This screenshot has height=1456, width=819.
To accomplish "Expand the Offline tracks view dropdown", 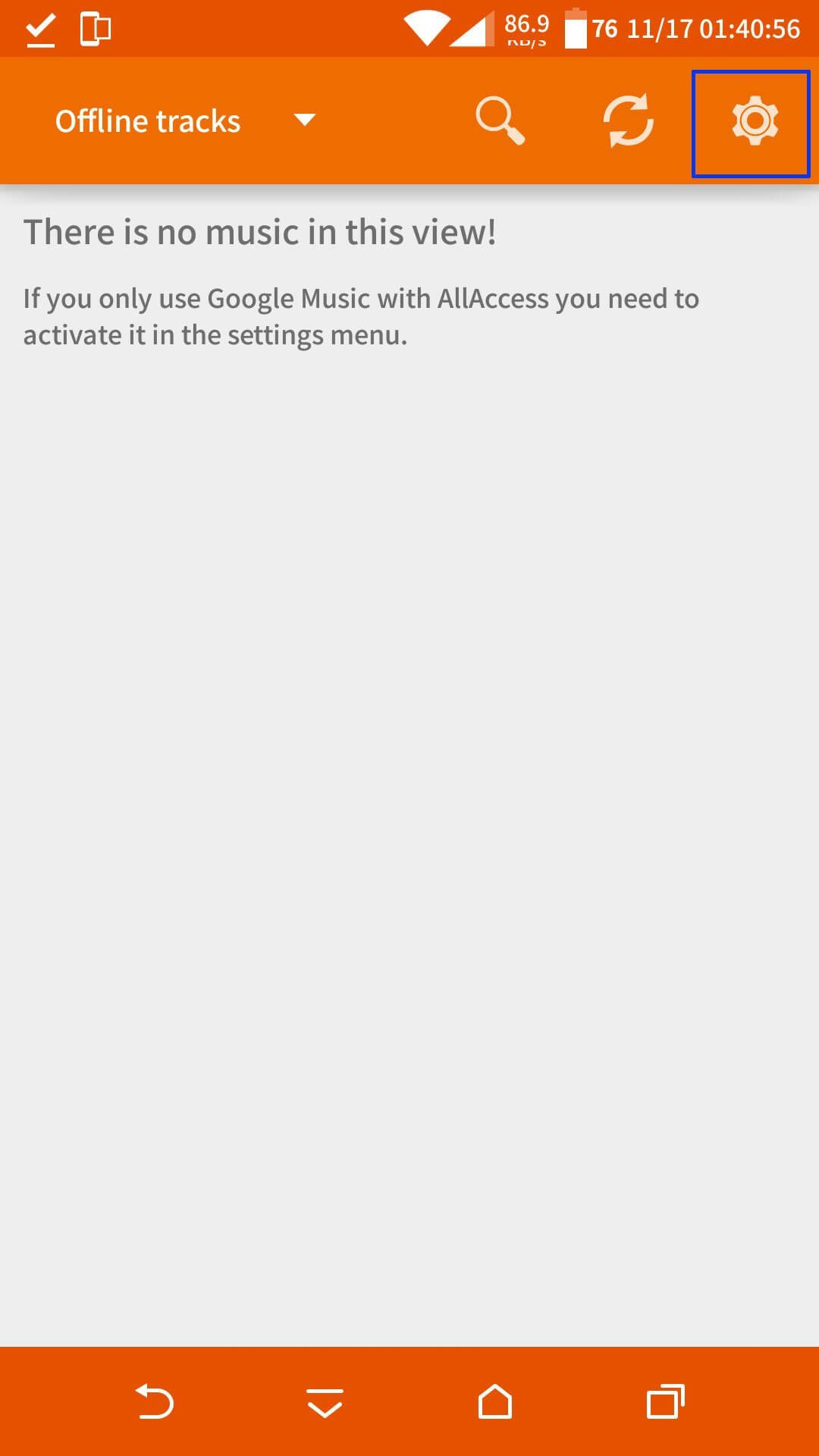I will coord(185,121).
